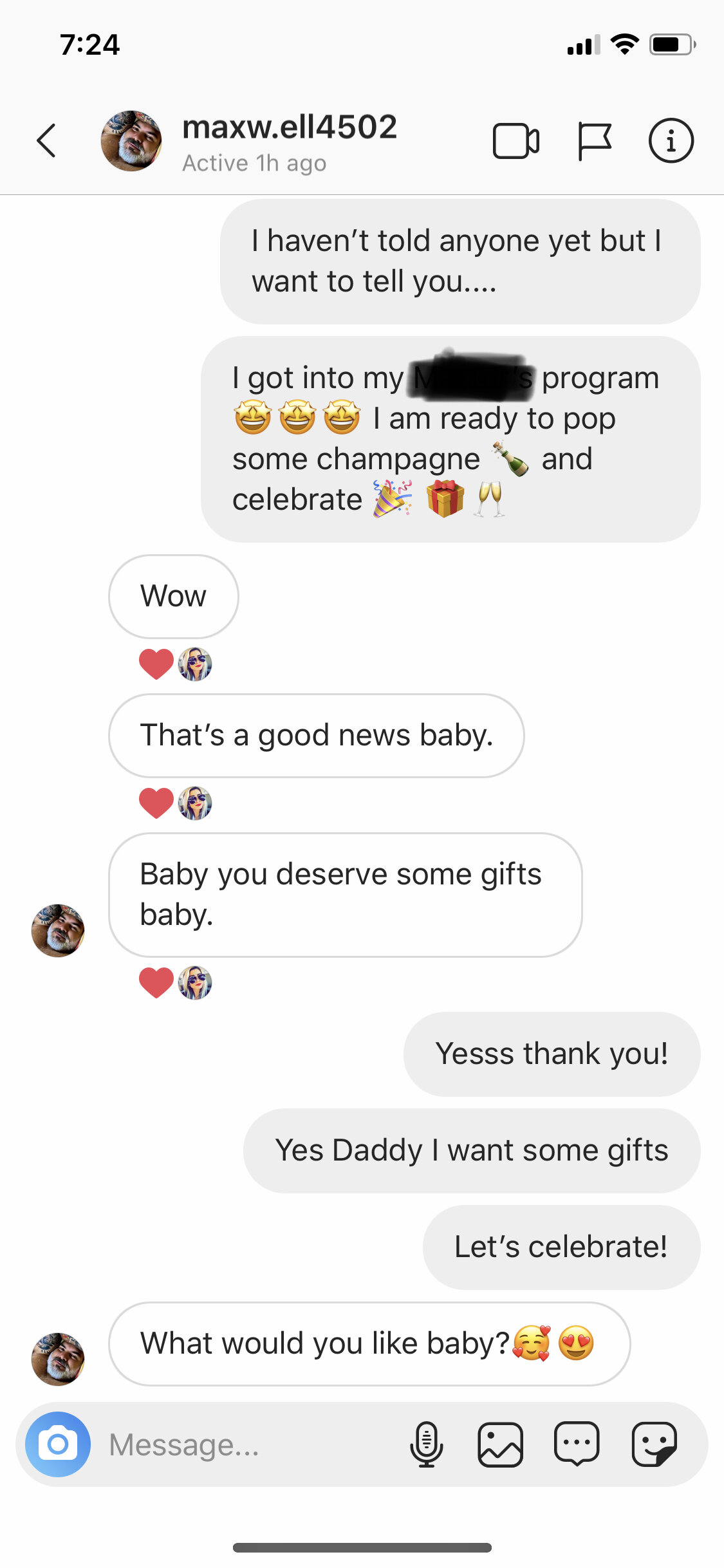Open the camera to send a photo
Viewport: 724px width, 1568px height.
click(58, 1444)
